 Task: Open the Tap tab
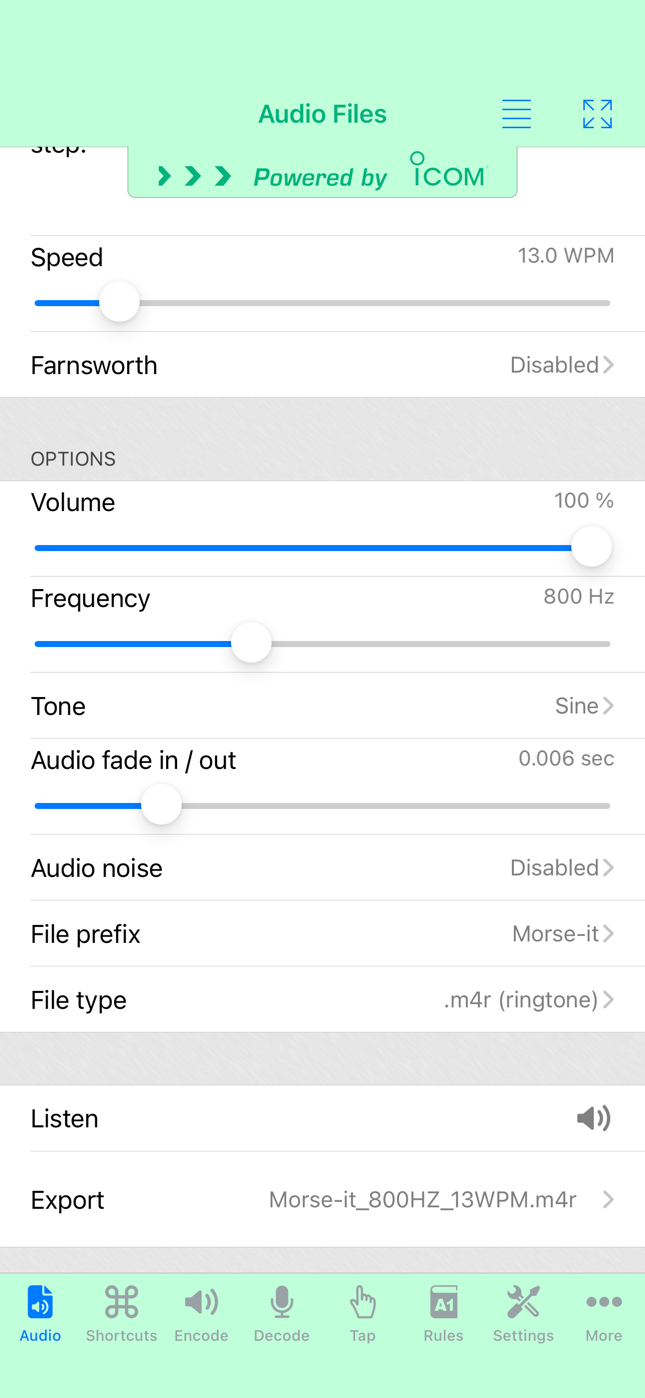362,1314
